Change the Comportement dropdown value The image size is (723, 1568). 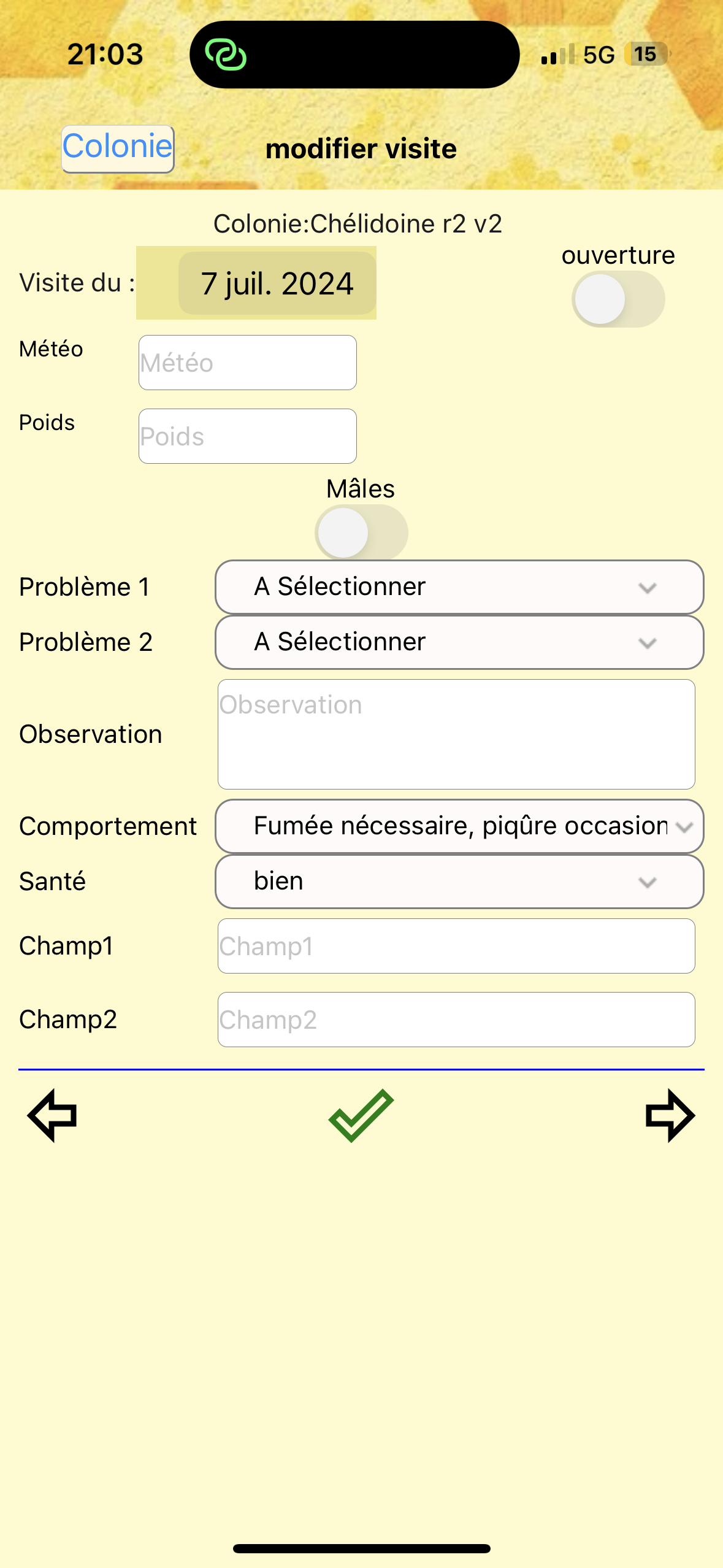(459, 826)
